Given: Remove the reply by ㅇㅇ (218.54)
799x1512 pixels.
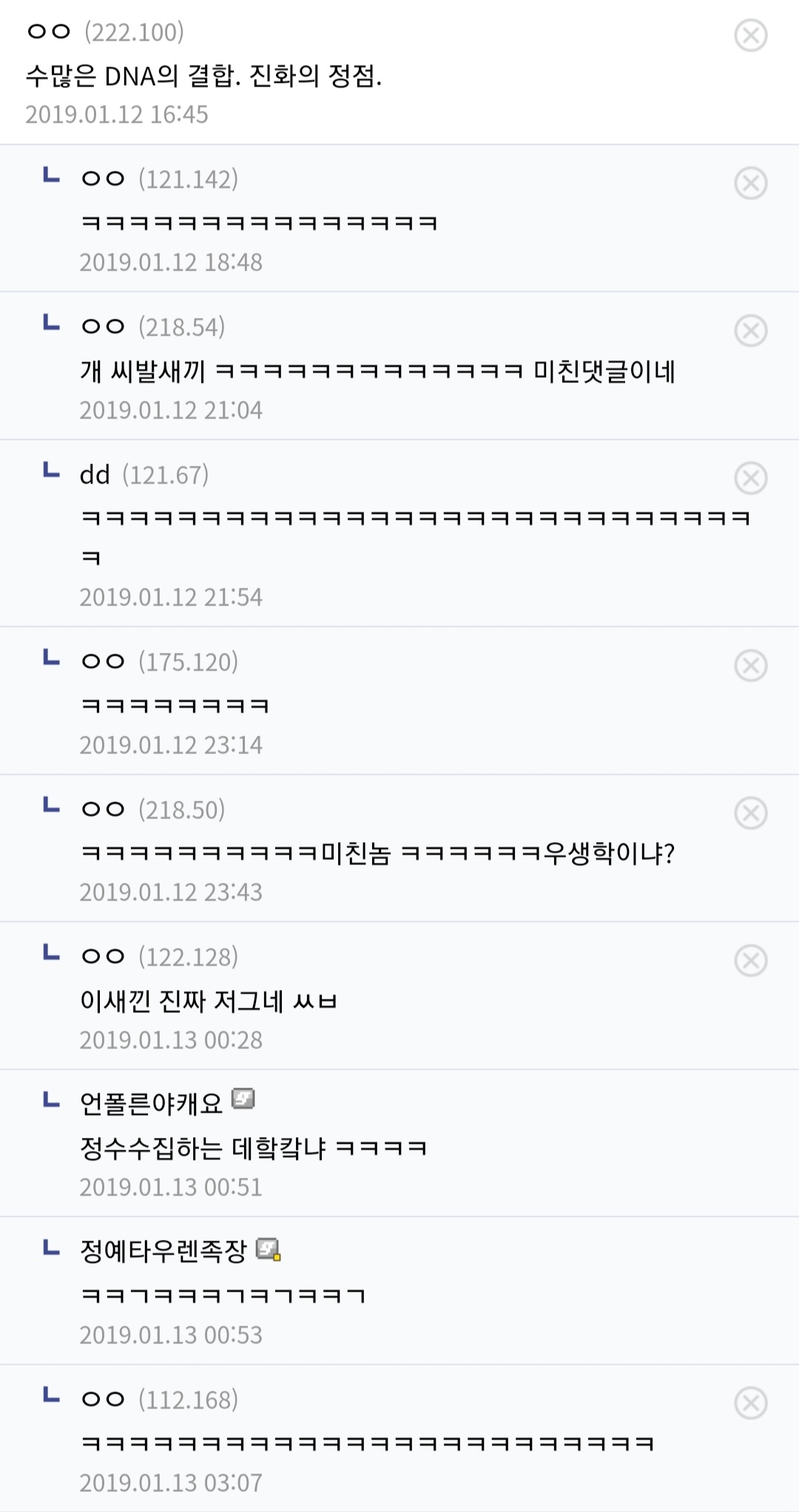Looking at the screenshot, I should tap(750, 330).
